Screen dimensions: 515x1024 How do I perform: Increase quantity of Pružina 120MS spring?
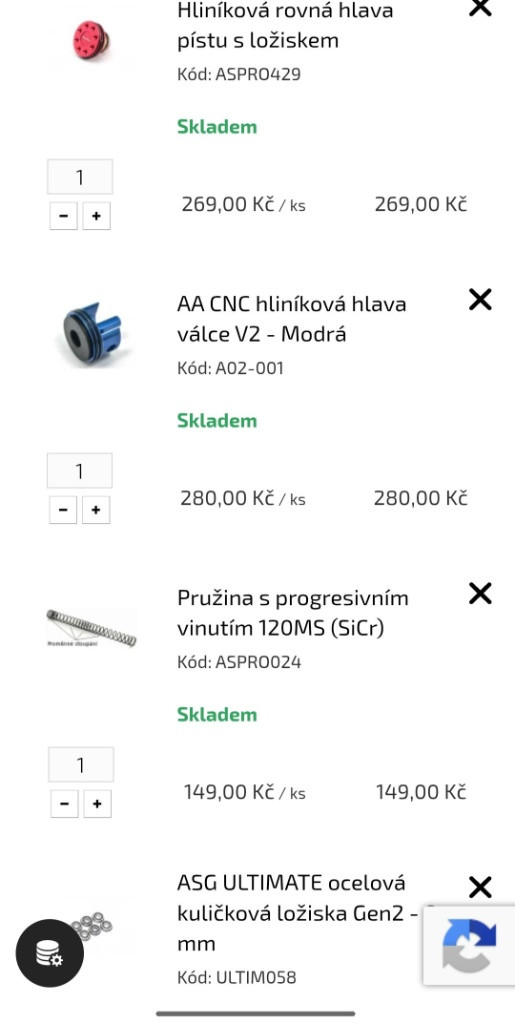click(x=97, y=803)
